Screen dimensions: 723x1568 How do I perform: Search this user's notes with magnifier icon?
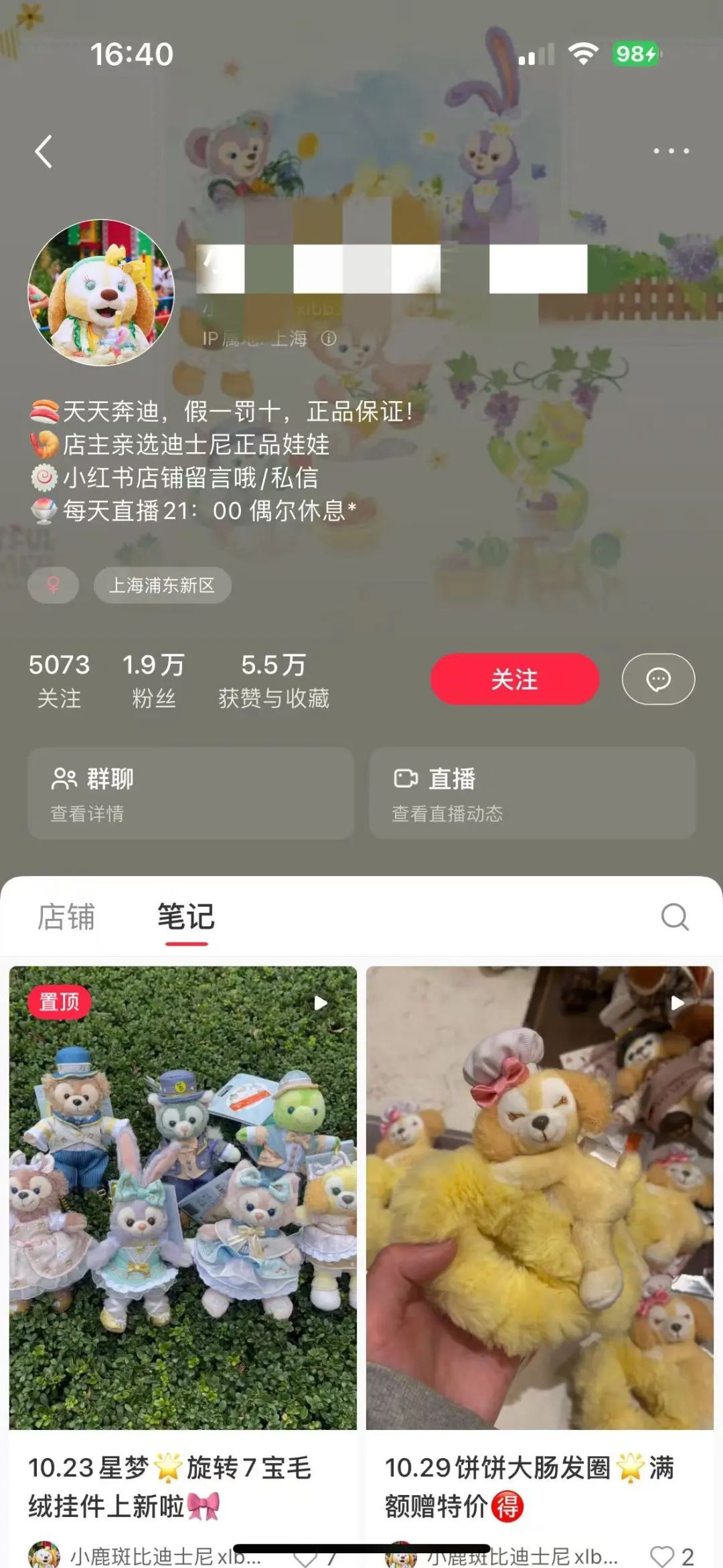click(x=675, y=917)
